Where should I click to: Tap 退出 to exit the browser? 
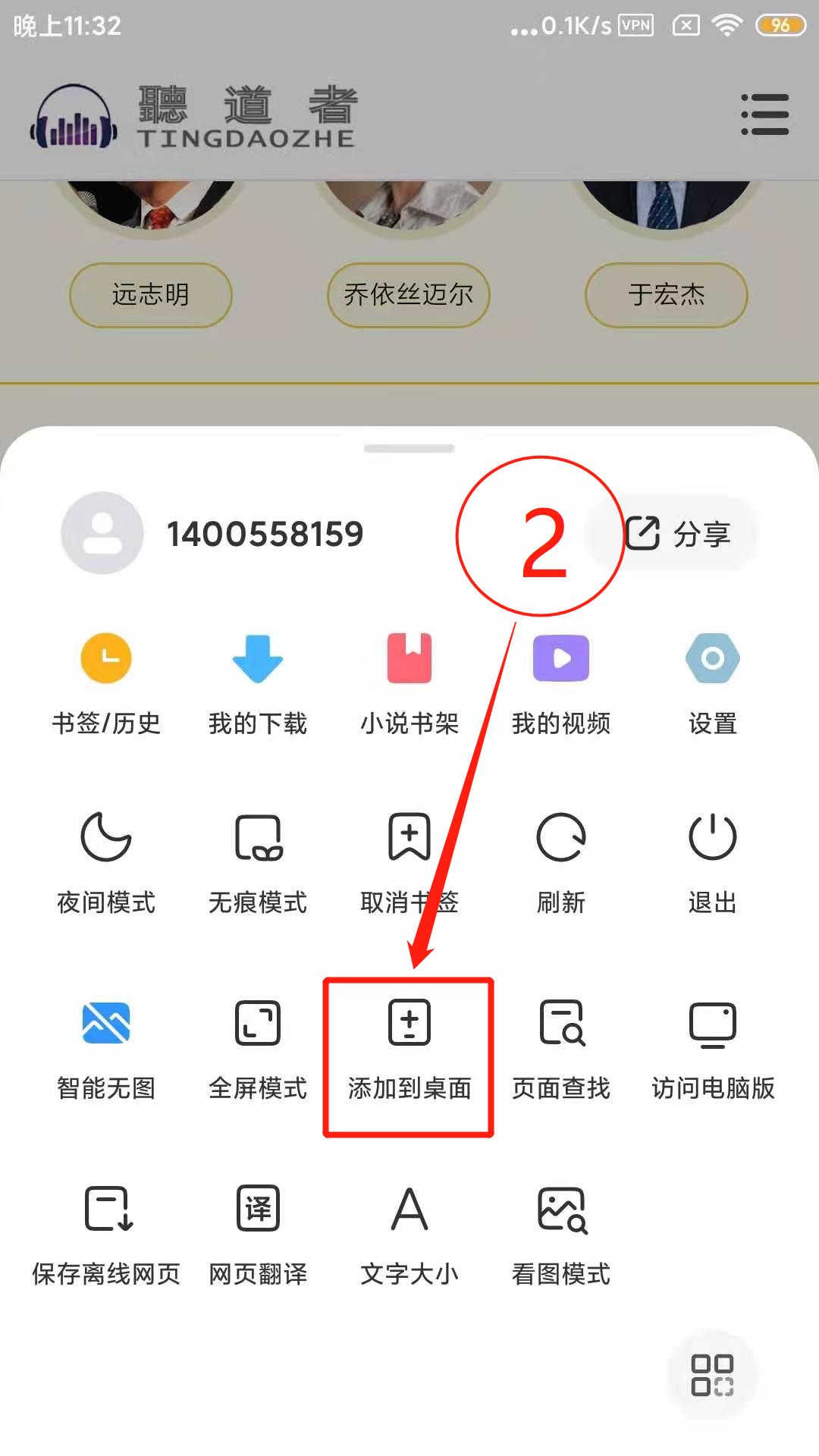click(x=712, y=862)
